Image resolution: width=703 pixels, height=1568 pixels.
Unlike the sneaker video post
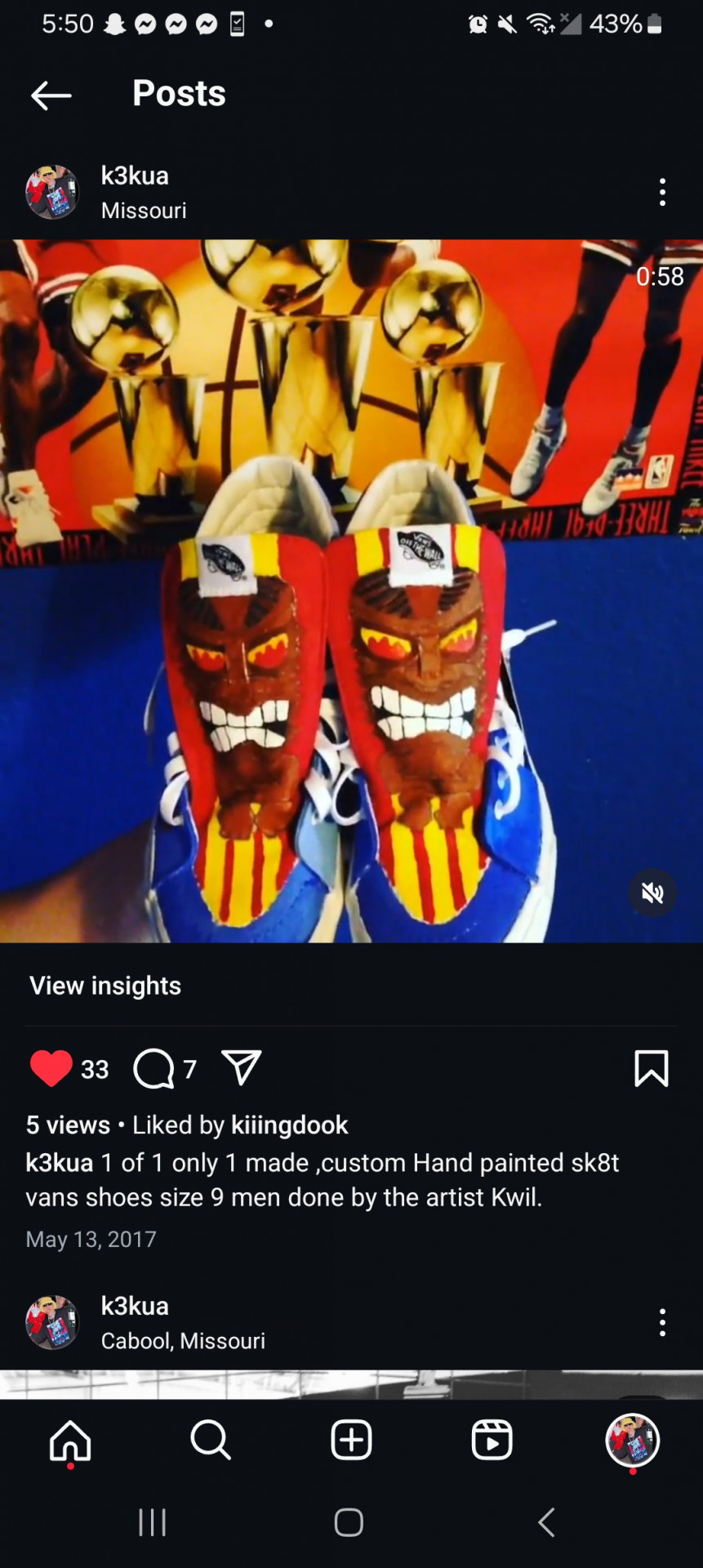pyautogui.click(x=51, y=1068)
